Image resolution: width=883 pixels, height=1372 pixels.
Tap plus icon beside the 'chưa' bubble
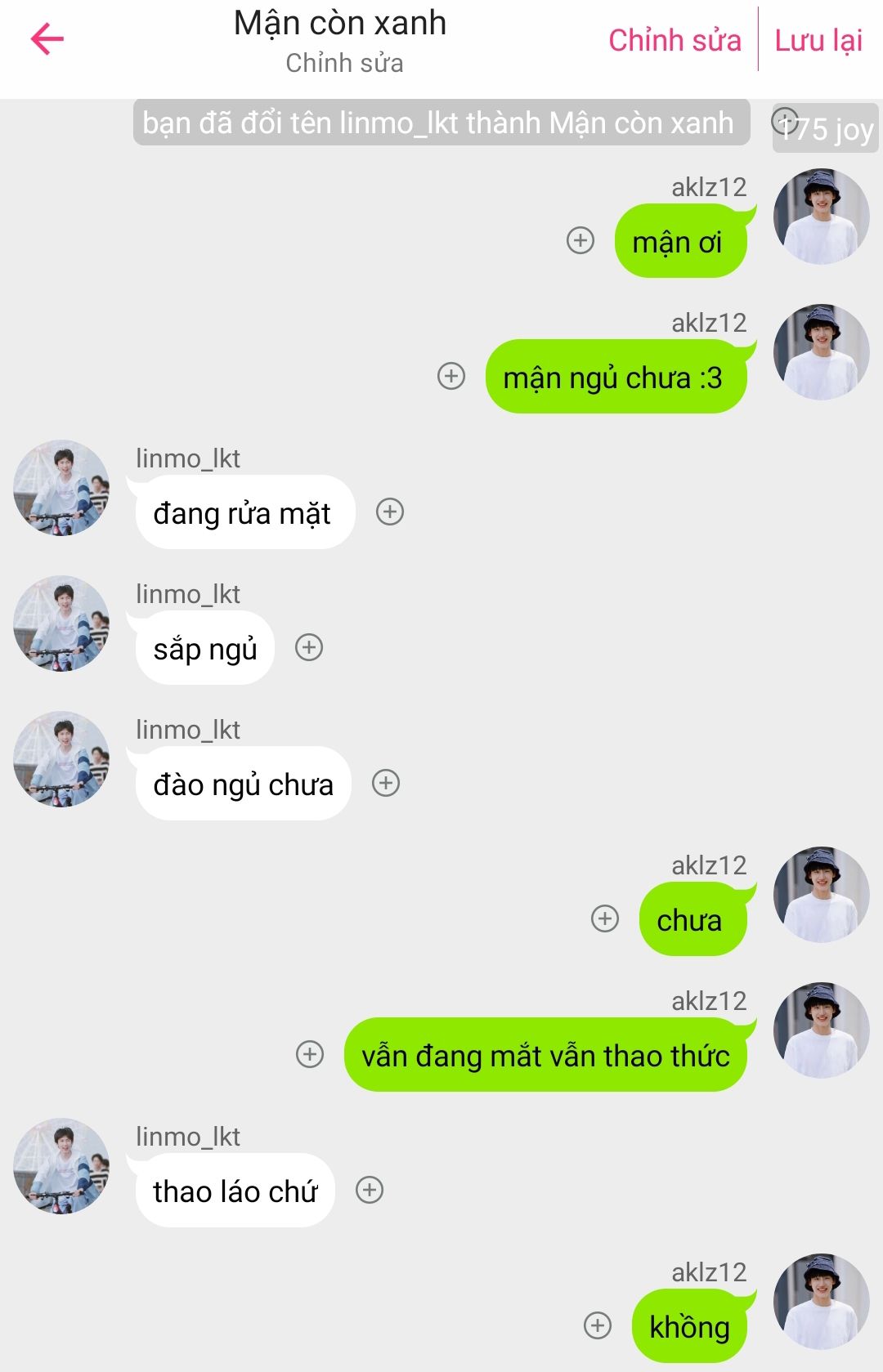coord(605,918)
